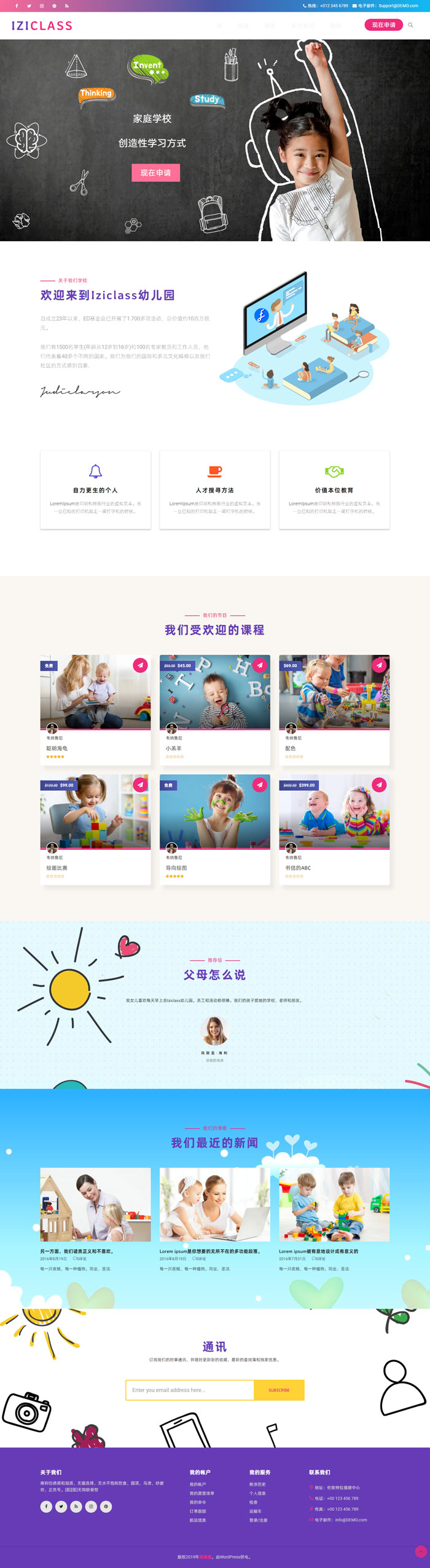Tap the 现在申请 button in the header
The height and width of the screenshot is (1568, 430).
coord(383,25)
